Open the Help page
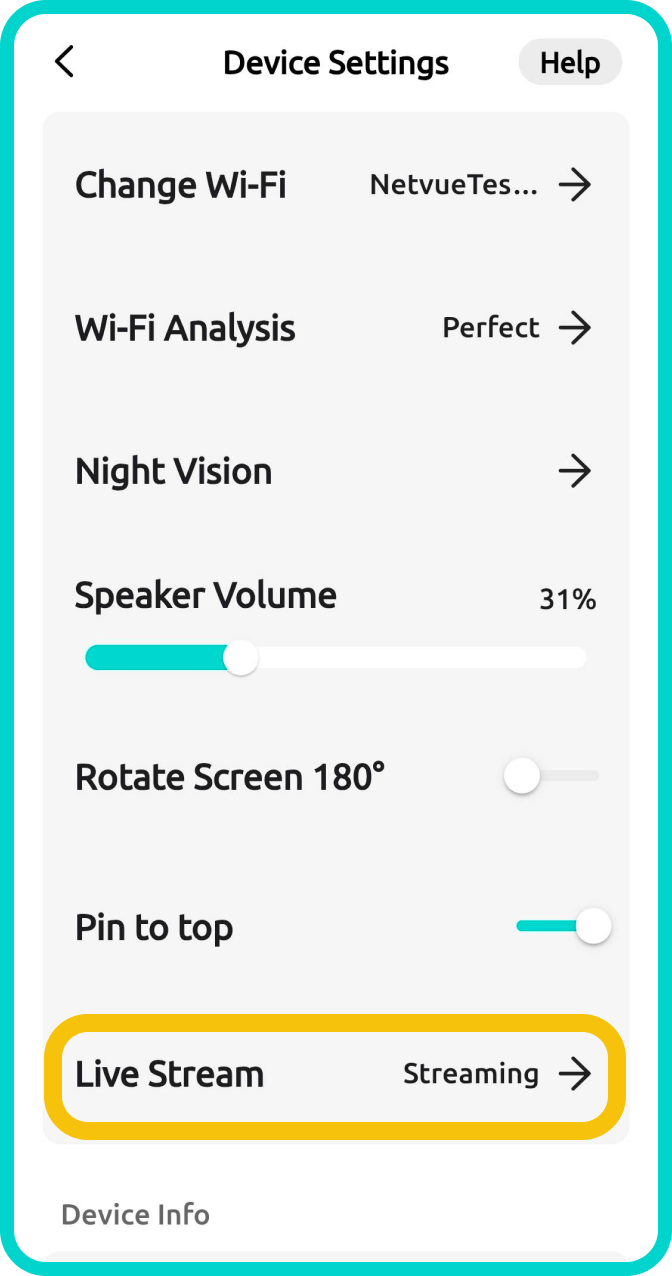Screen dimensions: 672x1276 point(569,62)
